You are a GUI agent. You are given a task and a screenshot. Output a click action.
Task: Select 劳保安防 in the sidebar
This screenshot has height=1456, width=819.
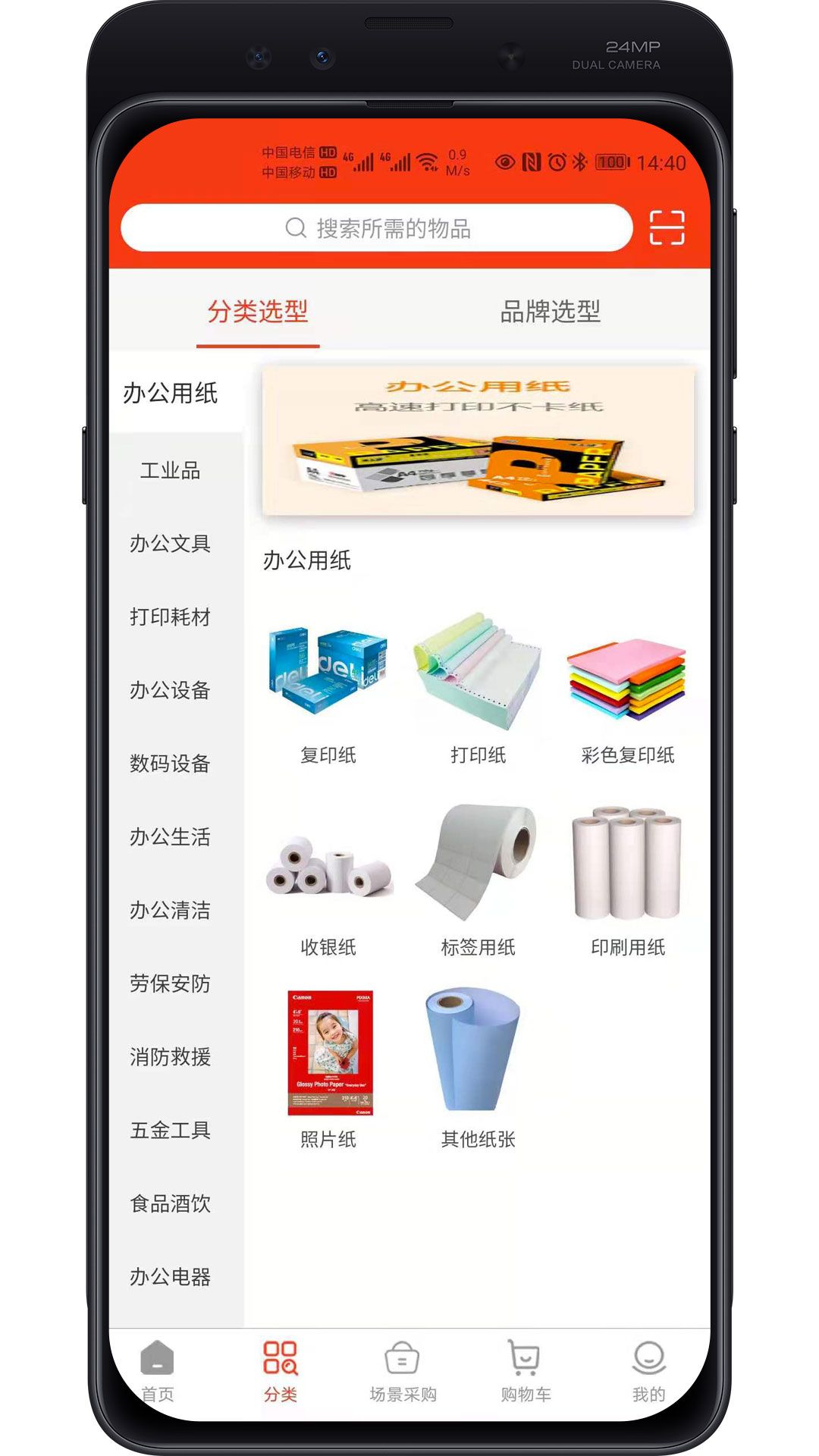(x=170, y=984)
